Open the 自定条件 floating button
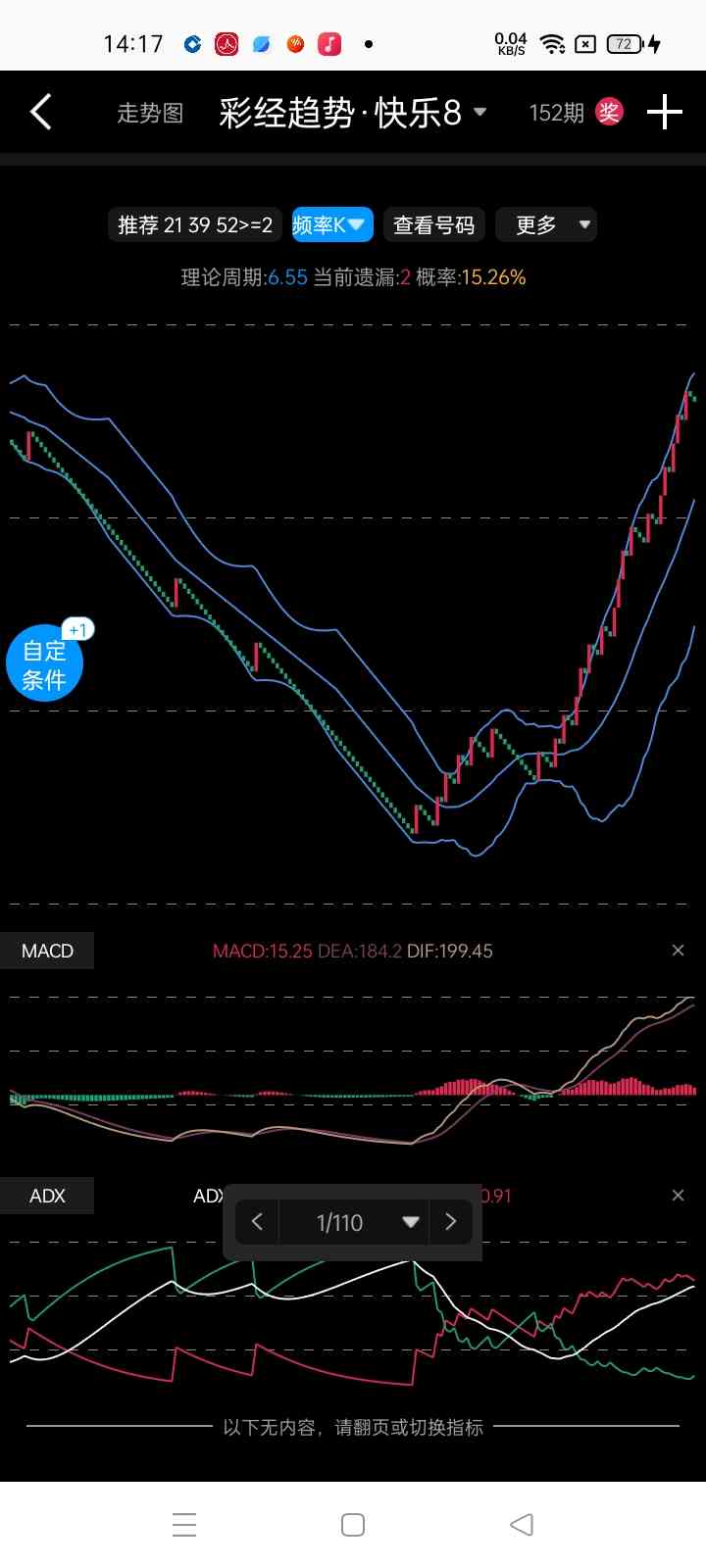This screenshot has width=706, height=1568. click(44, 664)
